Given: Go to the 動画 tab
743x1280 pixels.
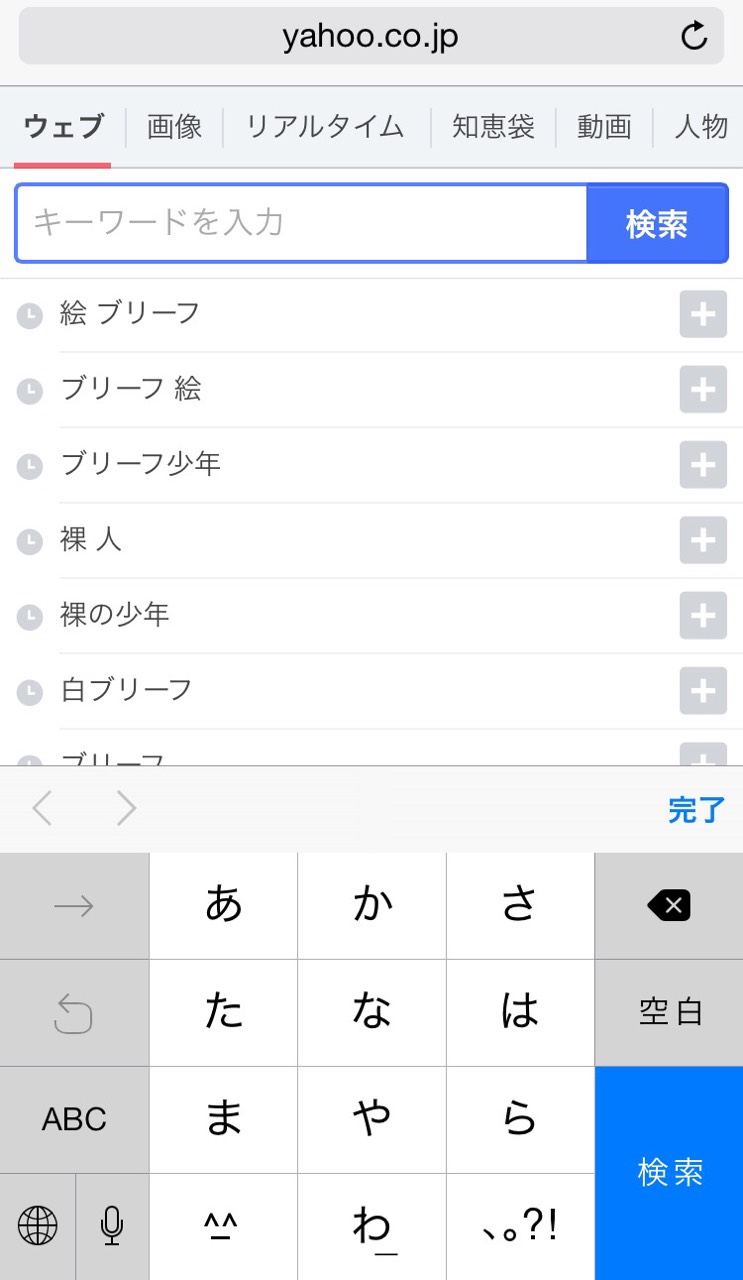Looking at the screenshot, I should click(604, 127).
